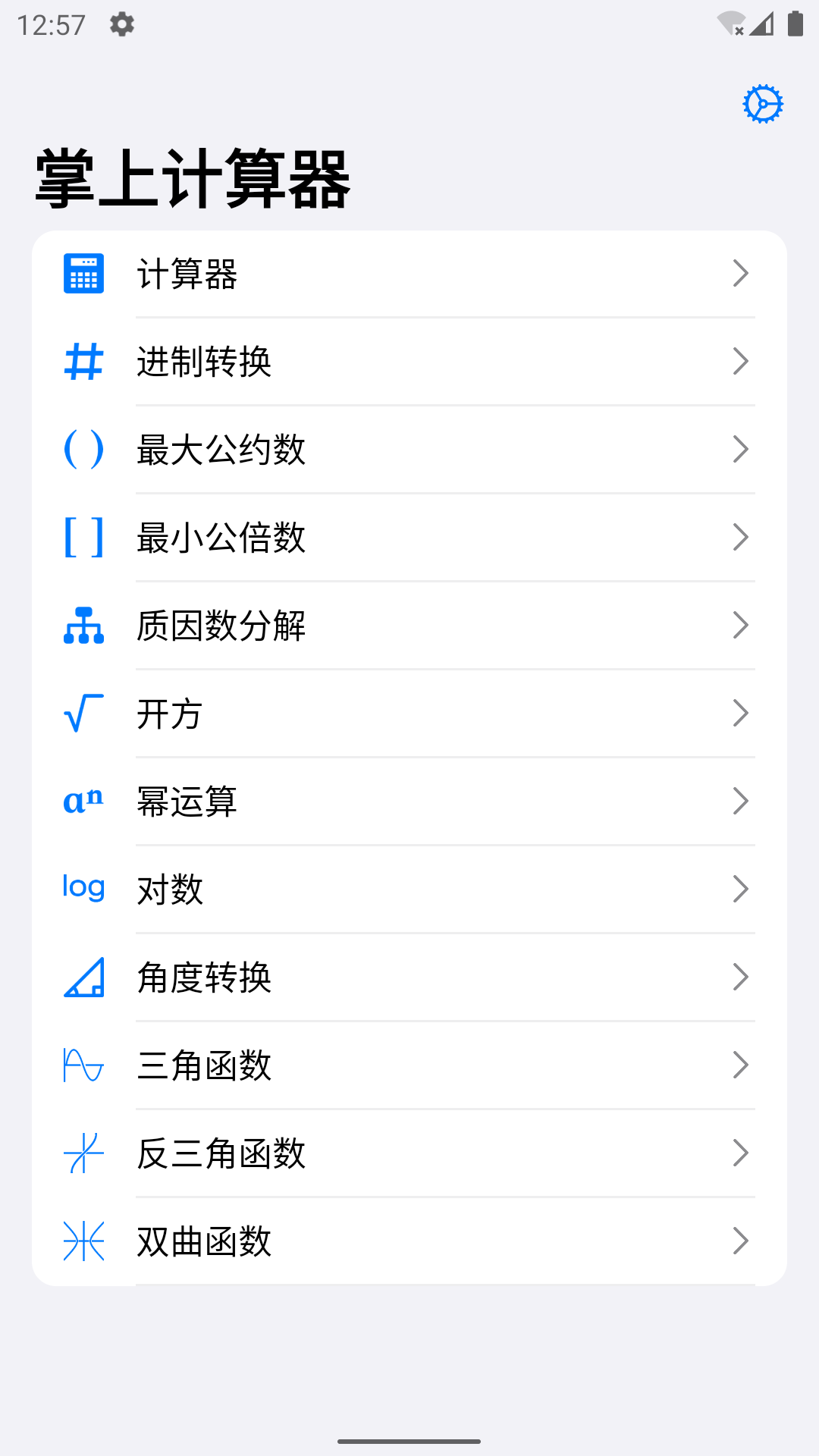This screenshot has width=819, height=1456.
Task: Open the 计算器 calculator row
Action: [409, 274]
